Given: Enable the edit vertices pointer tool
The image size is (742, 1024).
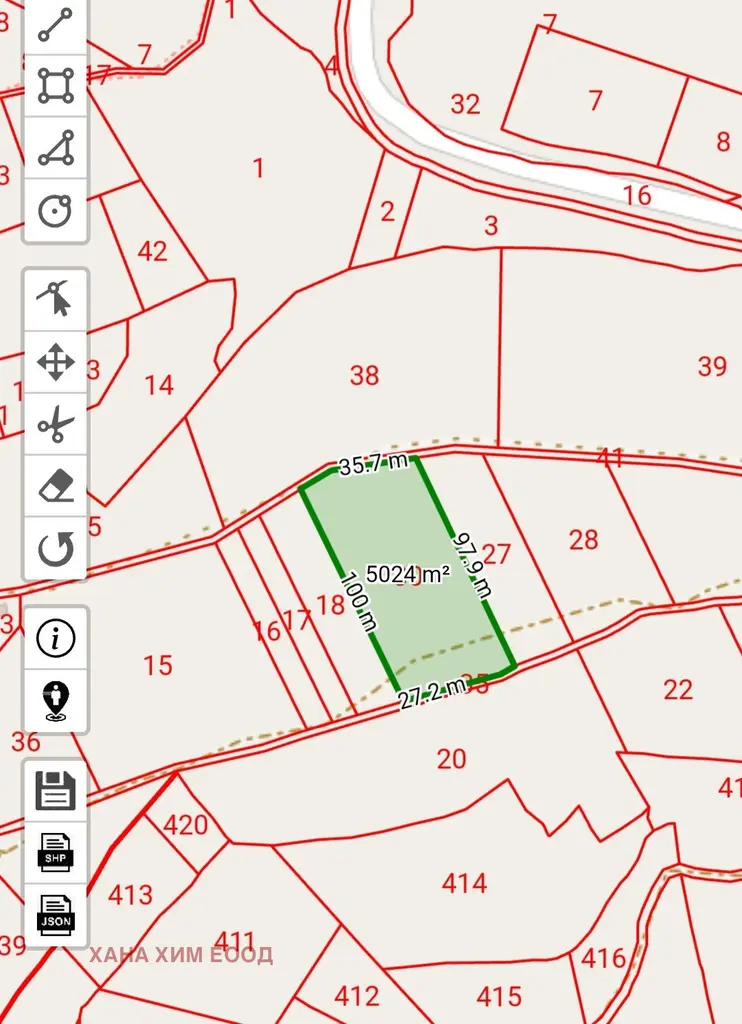Looking at the screenshot, I should click(56, 299).
